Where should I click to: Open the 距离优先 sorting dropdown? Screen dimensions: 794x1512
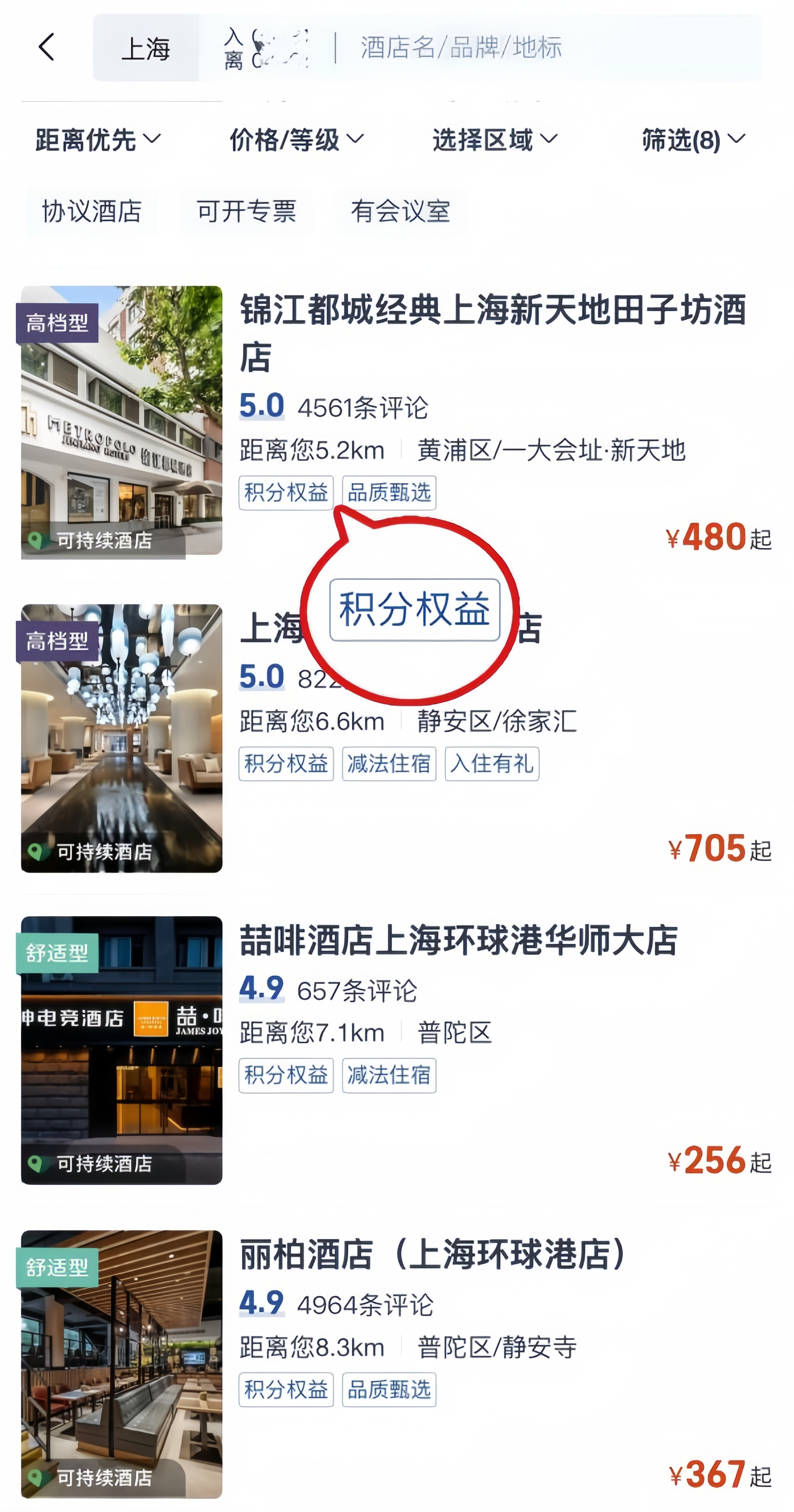pyautogui.click(x=98, y=140)
